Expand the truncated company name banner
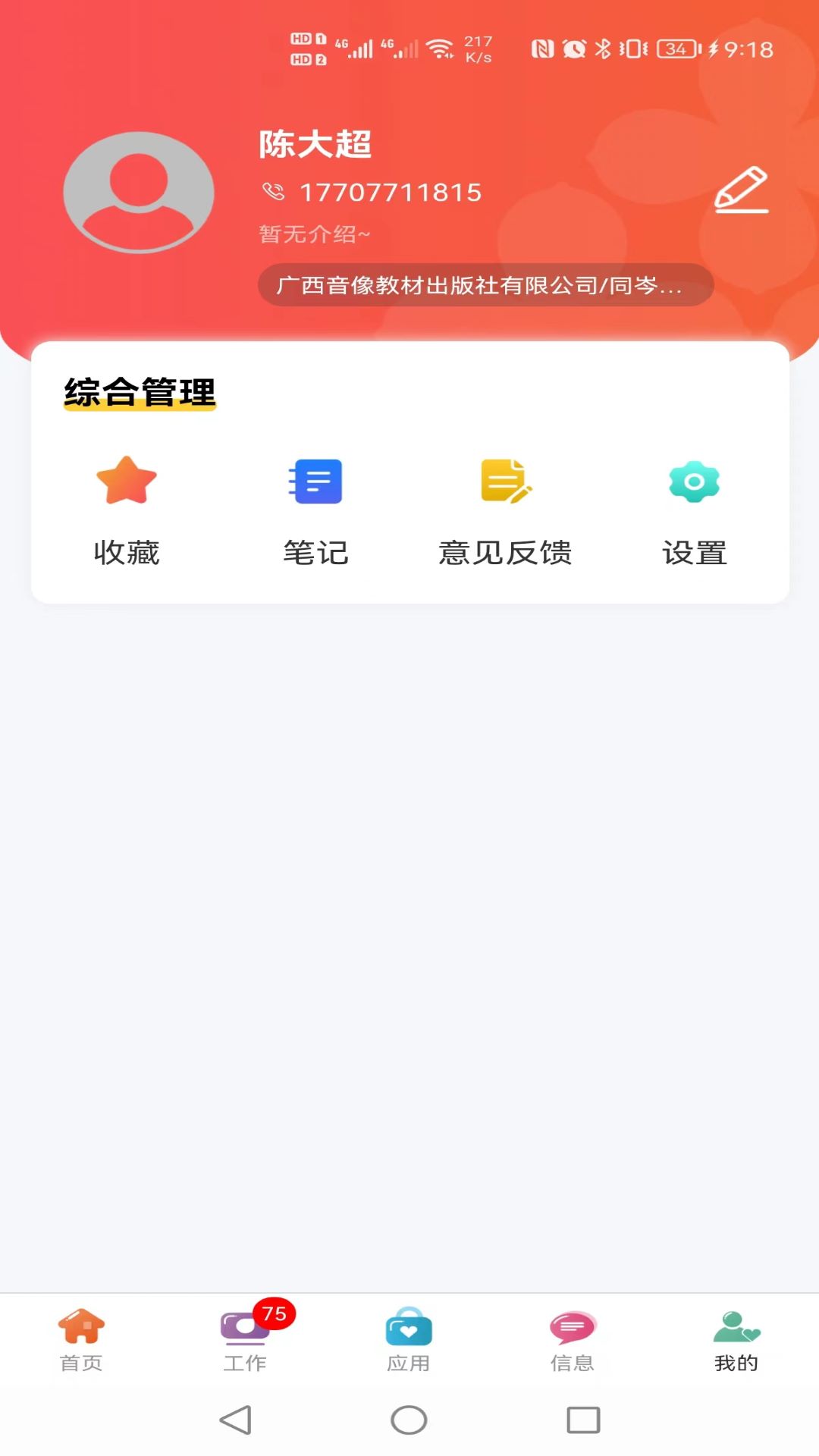This screenshot has width=819, height=1456. click(x=485, y=285)
